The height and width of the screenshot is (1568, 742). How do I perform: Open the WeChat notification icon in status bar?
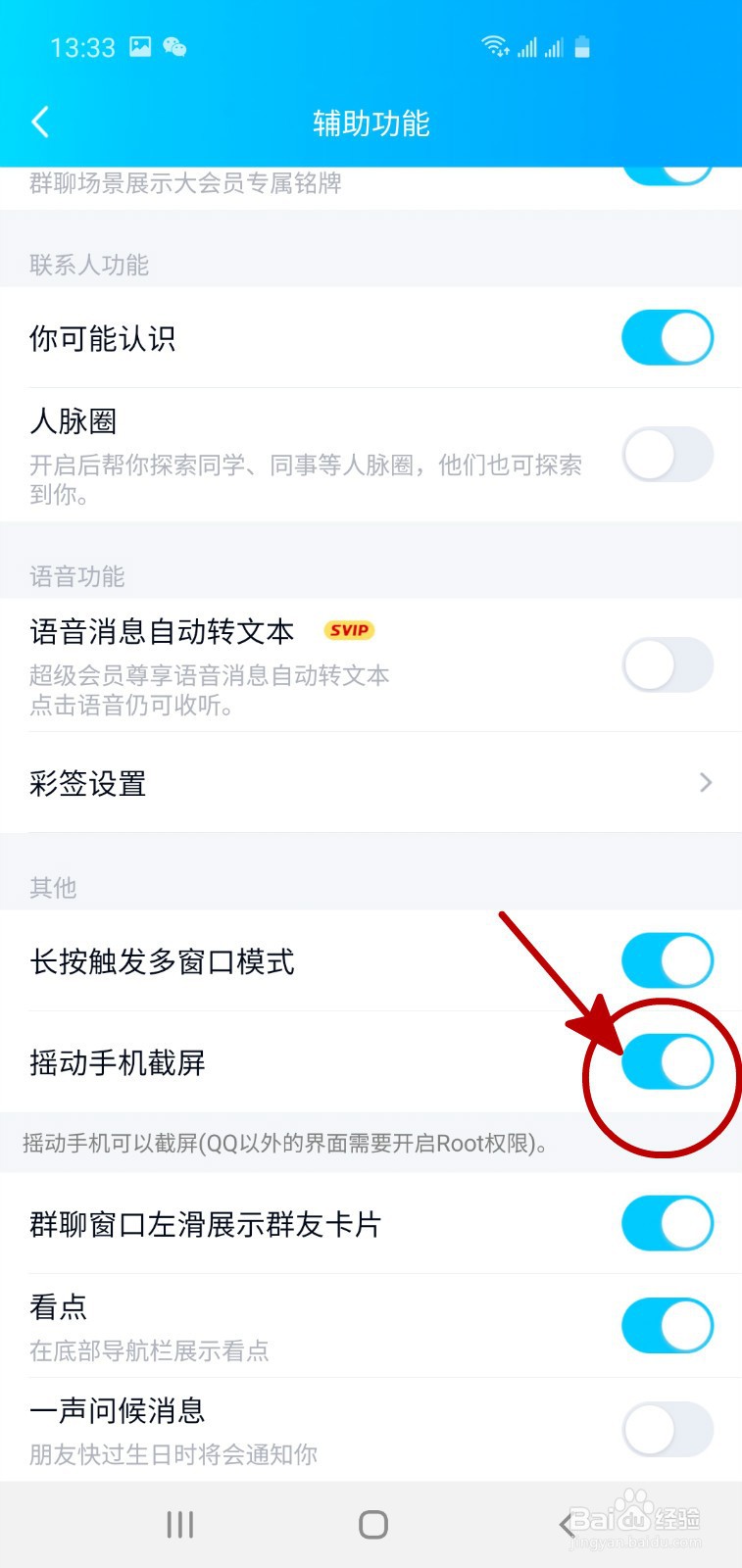point(173,46)
